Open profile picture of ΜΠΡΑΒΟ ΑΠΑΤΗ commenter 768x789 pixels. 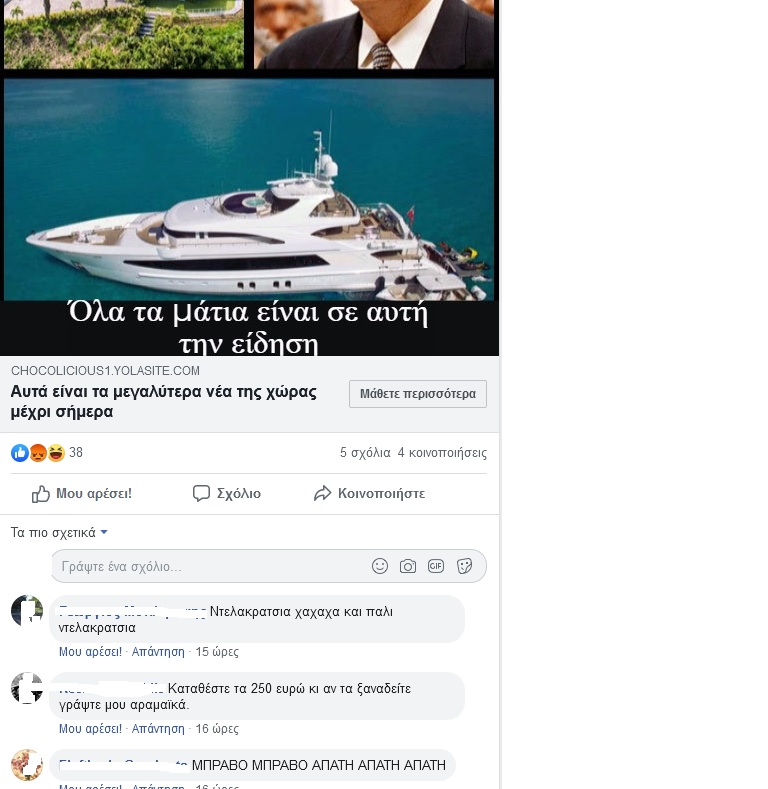coord(27,765)
